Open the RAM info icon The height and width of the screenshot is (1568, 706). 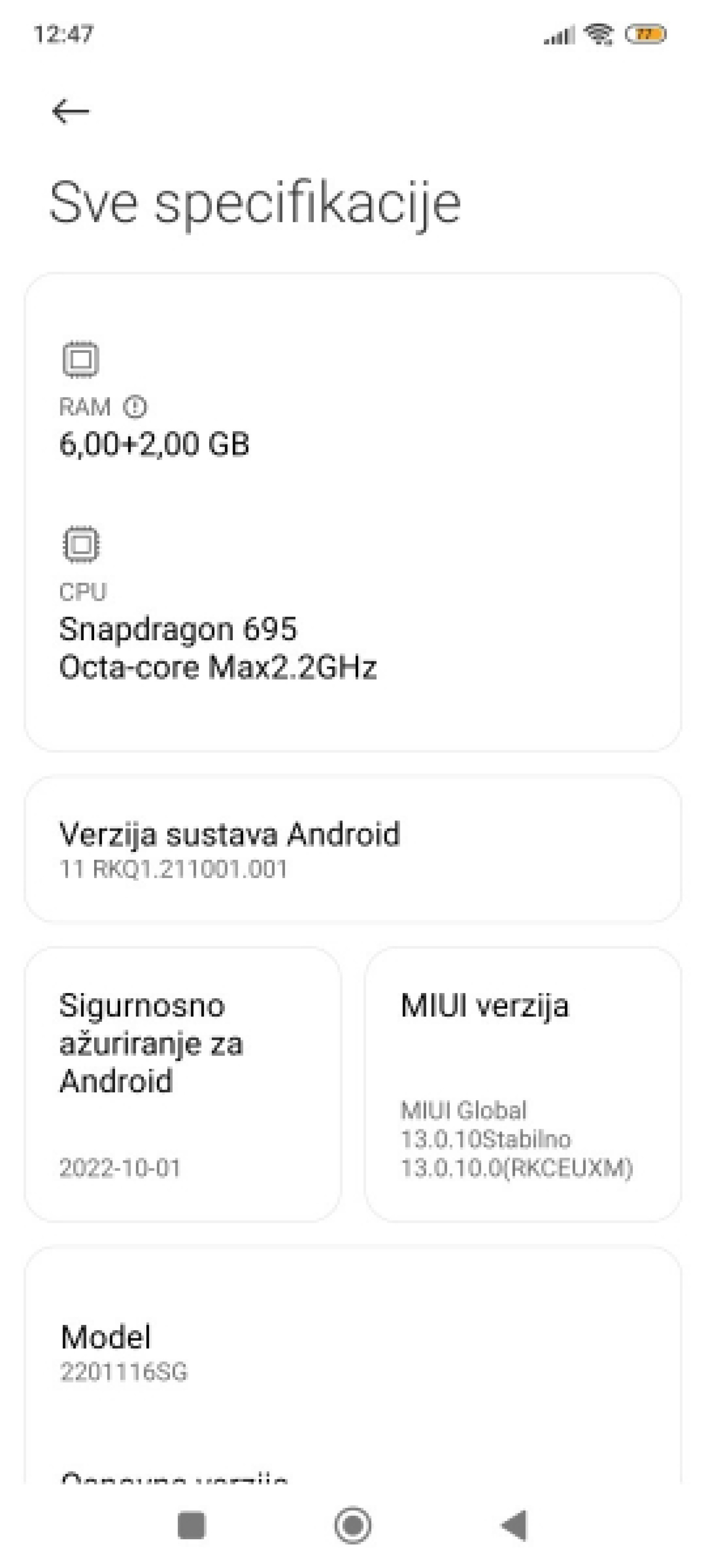coord(135,407)
